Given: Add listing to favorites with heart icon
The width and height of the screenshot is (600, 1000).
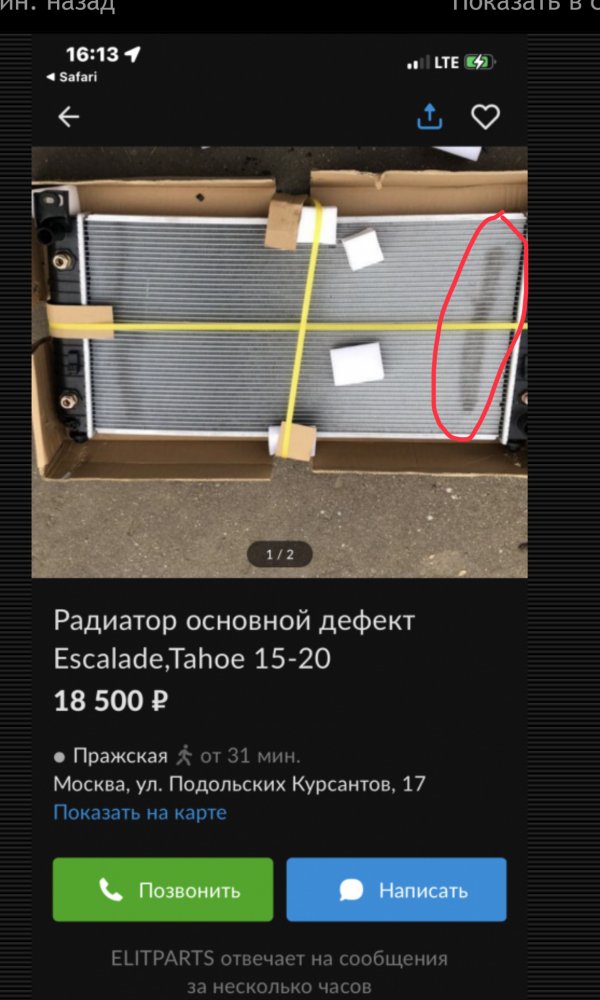Looking at the screenshot, I should click(485, 117).
